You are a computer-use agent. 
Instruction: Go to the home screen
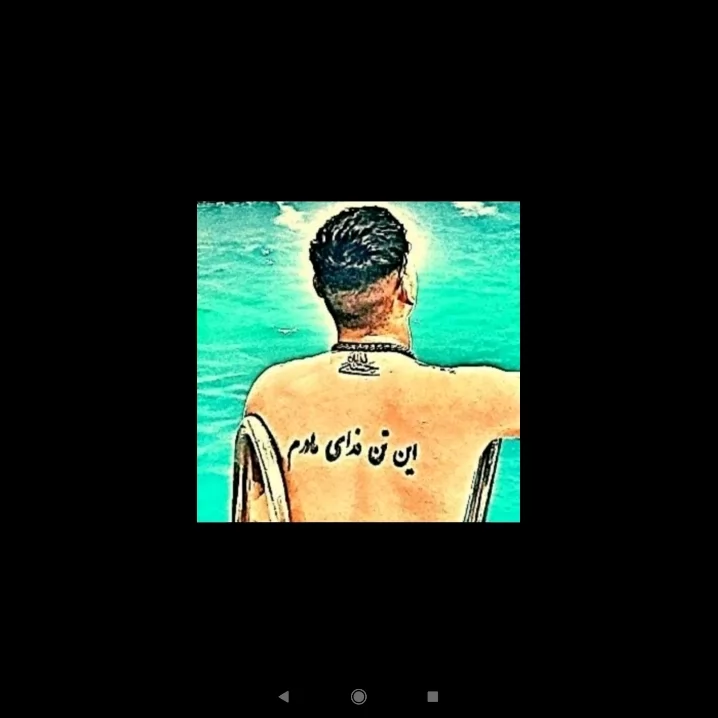click(359, 696)
